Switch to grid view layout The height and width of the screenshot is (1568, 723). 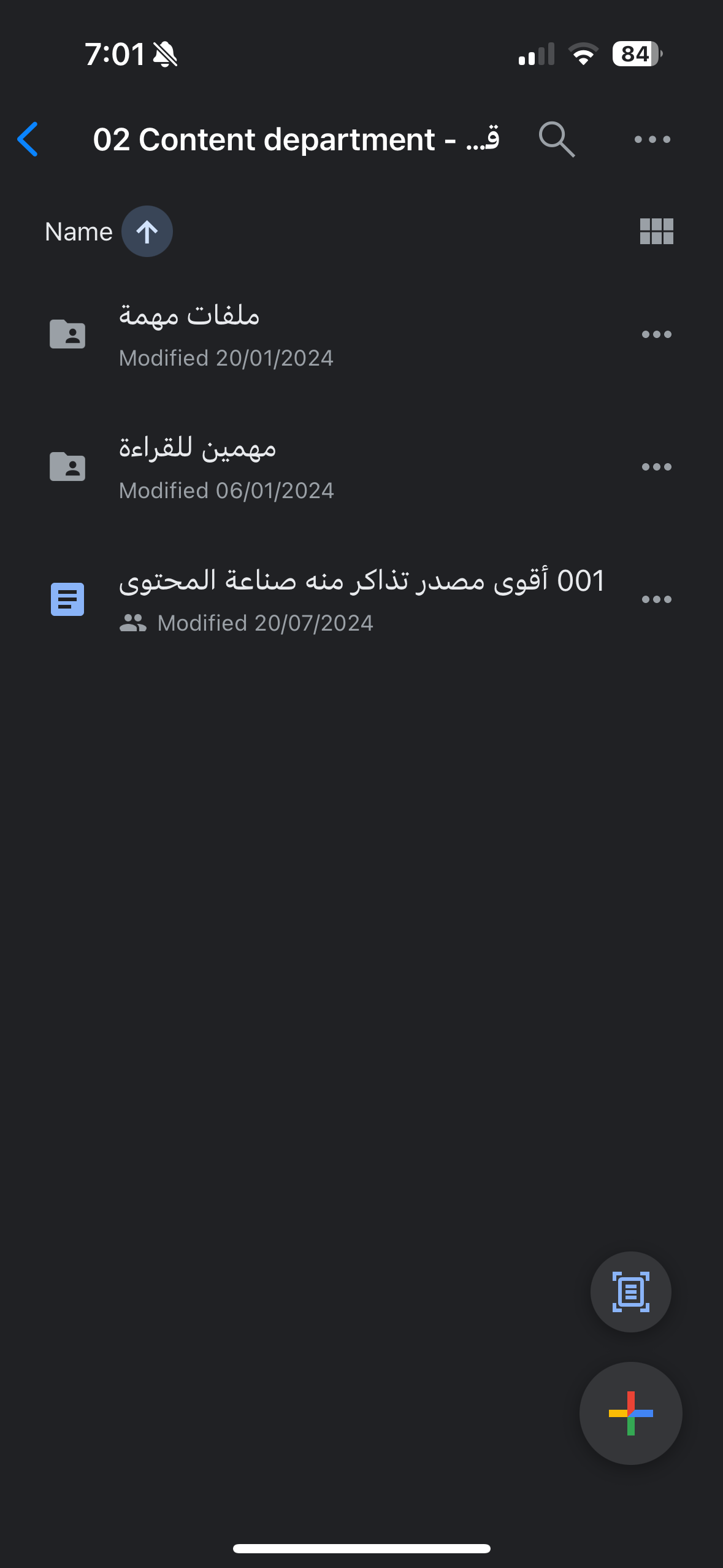pyautogui.click(x=656, y=232)
